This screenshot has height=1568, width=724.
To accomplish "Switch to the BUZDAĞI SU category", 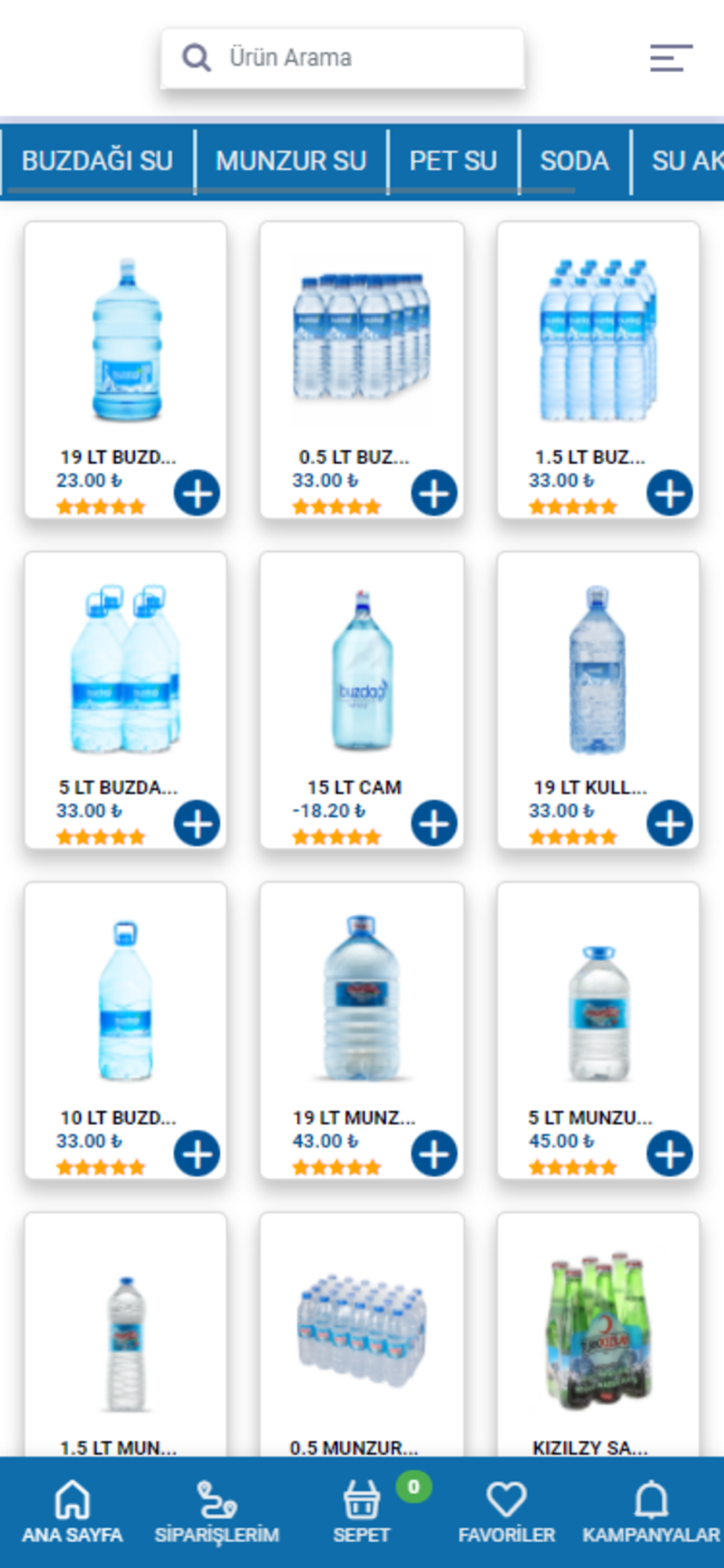I will [x=97, y=161].
